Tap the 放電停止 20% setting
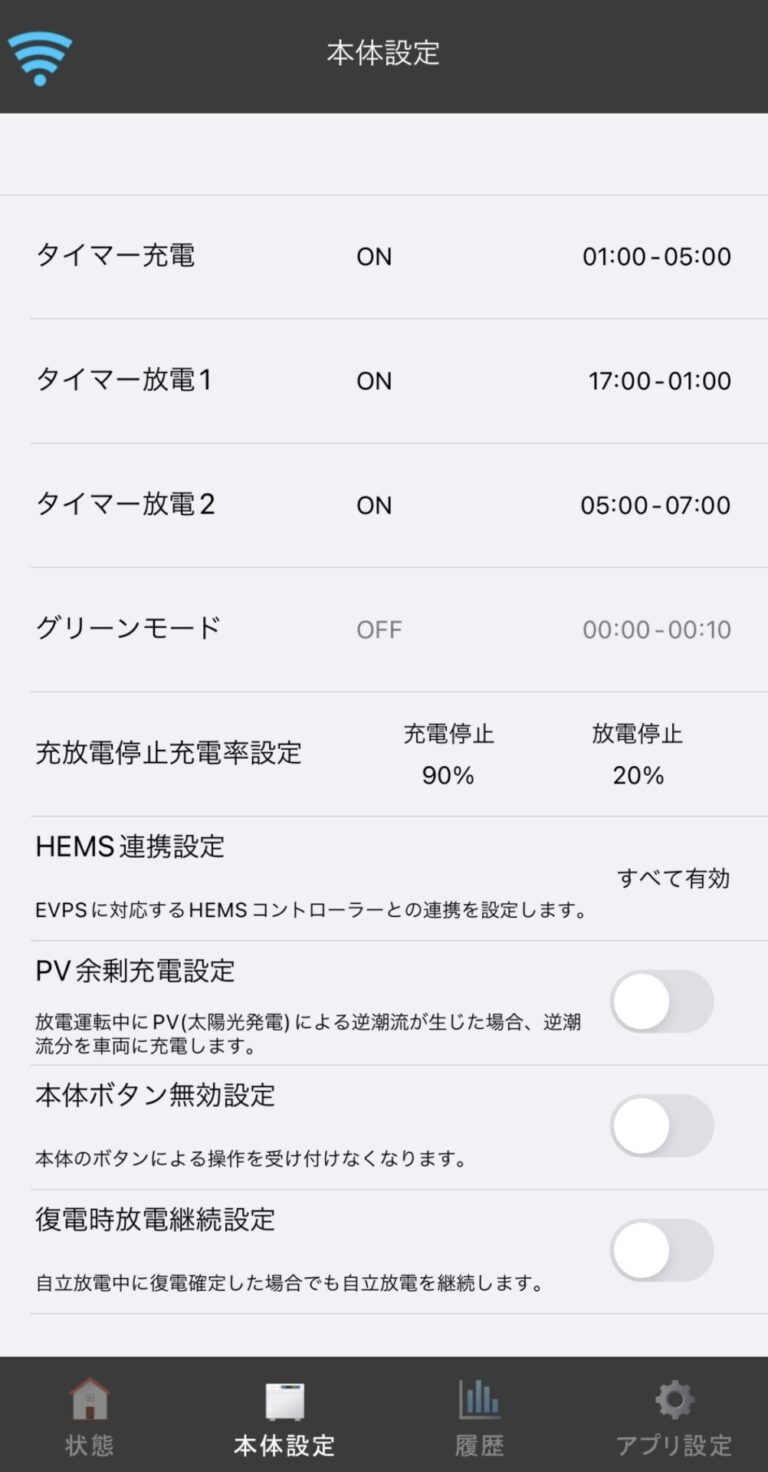Viewport: 768px width, 1472px height. pyautogui.click(x=638, y=753)
